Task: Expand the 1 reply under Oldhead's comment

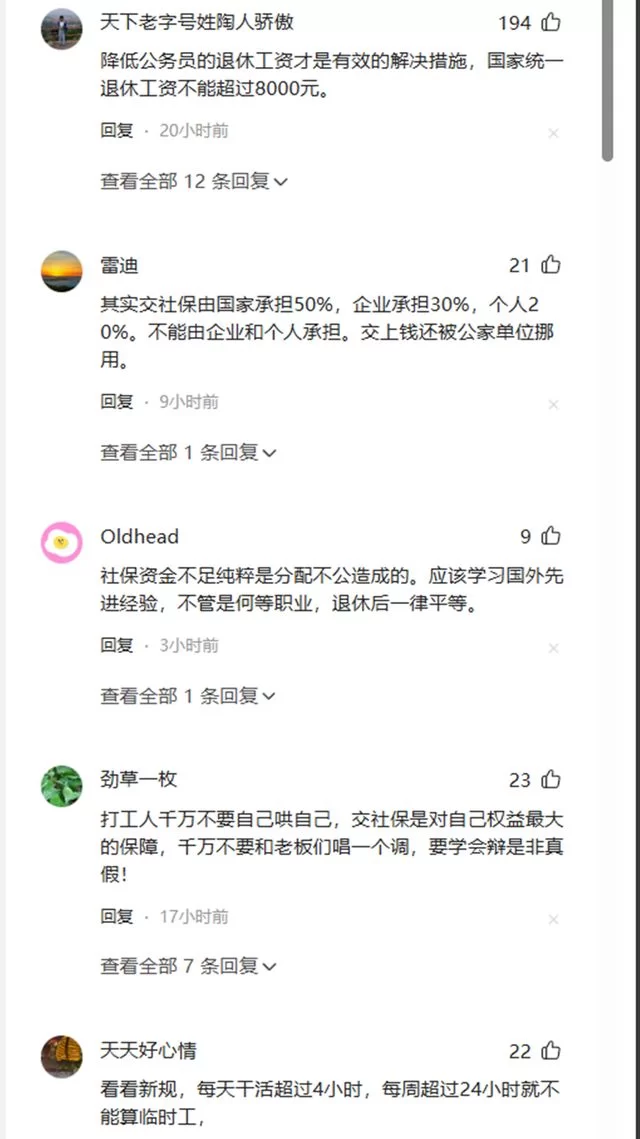Action: 188,695
